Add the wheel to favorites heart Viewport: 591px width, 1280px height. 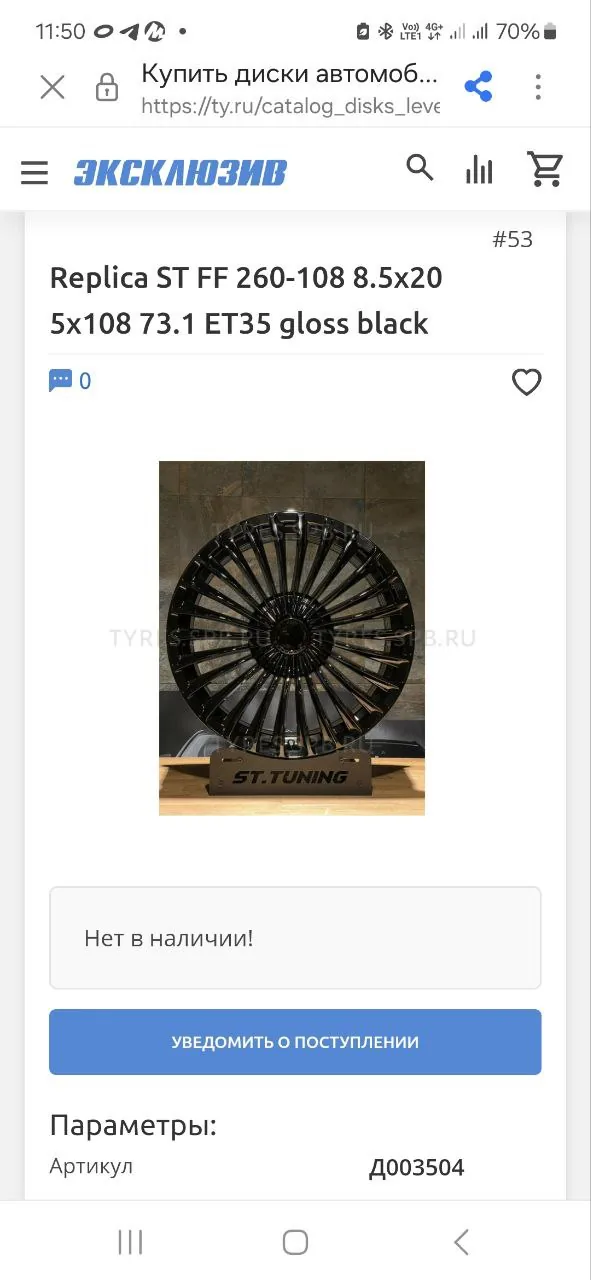tap(526, 382)
